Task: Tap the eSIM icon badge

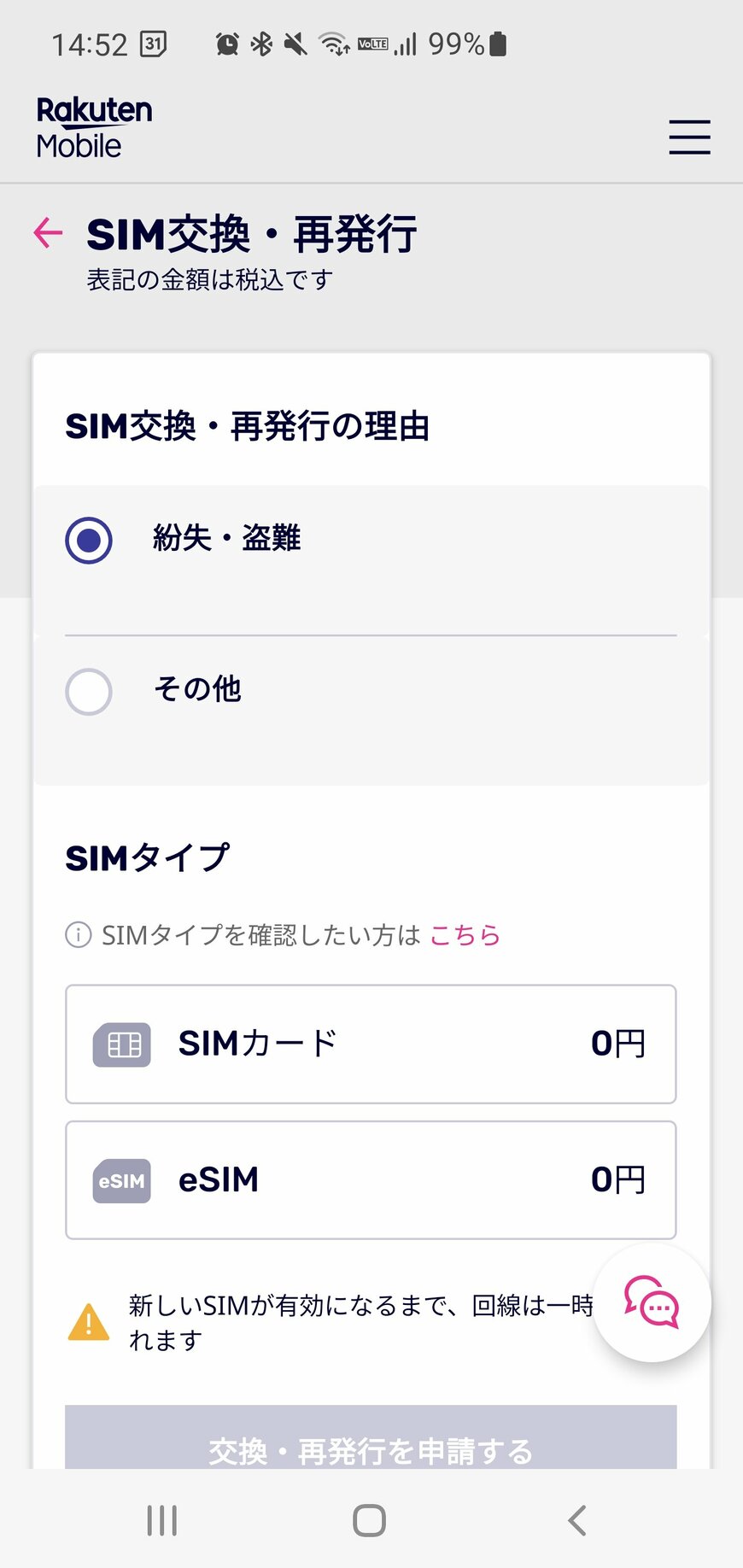Action: tap(121, 1180)
